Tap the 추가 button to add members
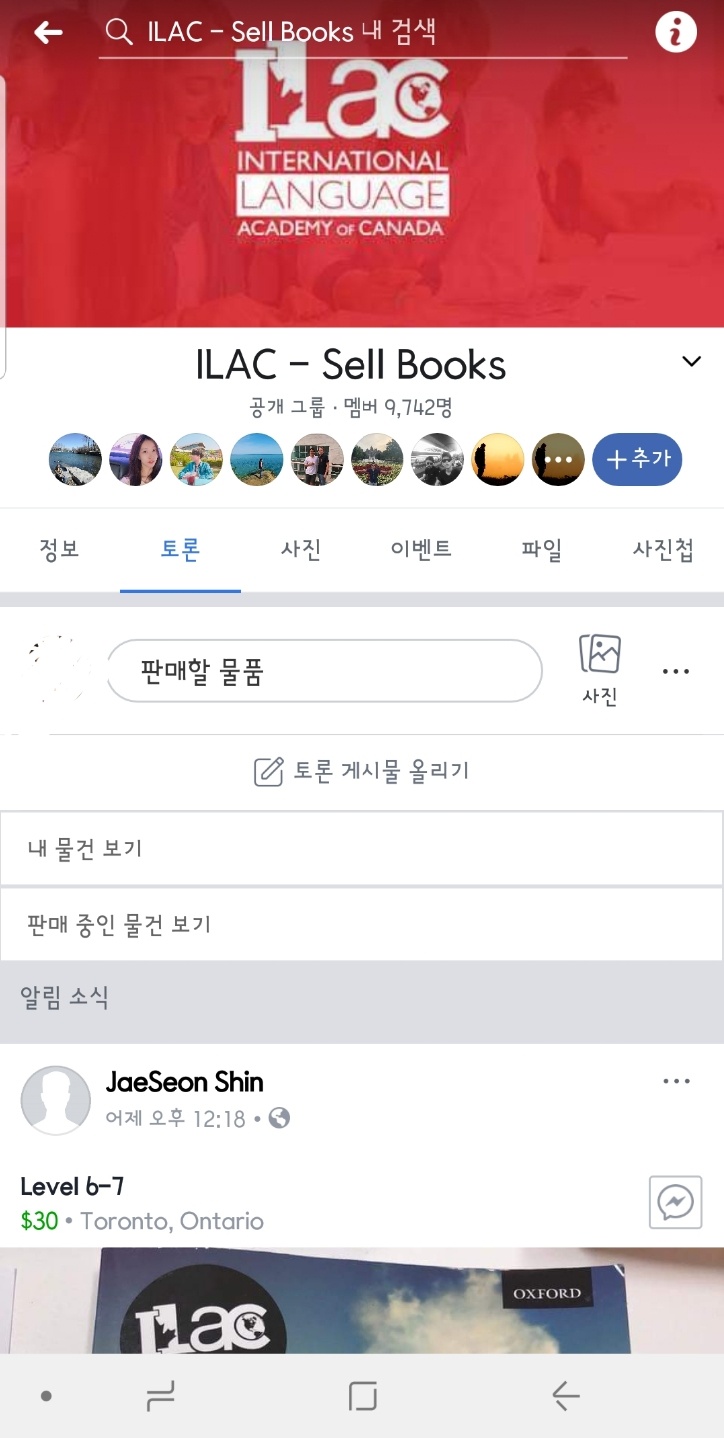 tap(637, 459)
